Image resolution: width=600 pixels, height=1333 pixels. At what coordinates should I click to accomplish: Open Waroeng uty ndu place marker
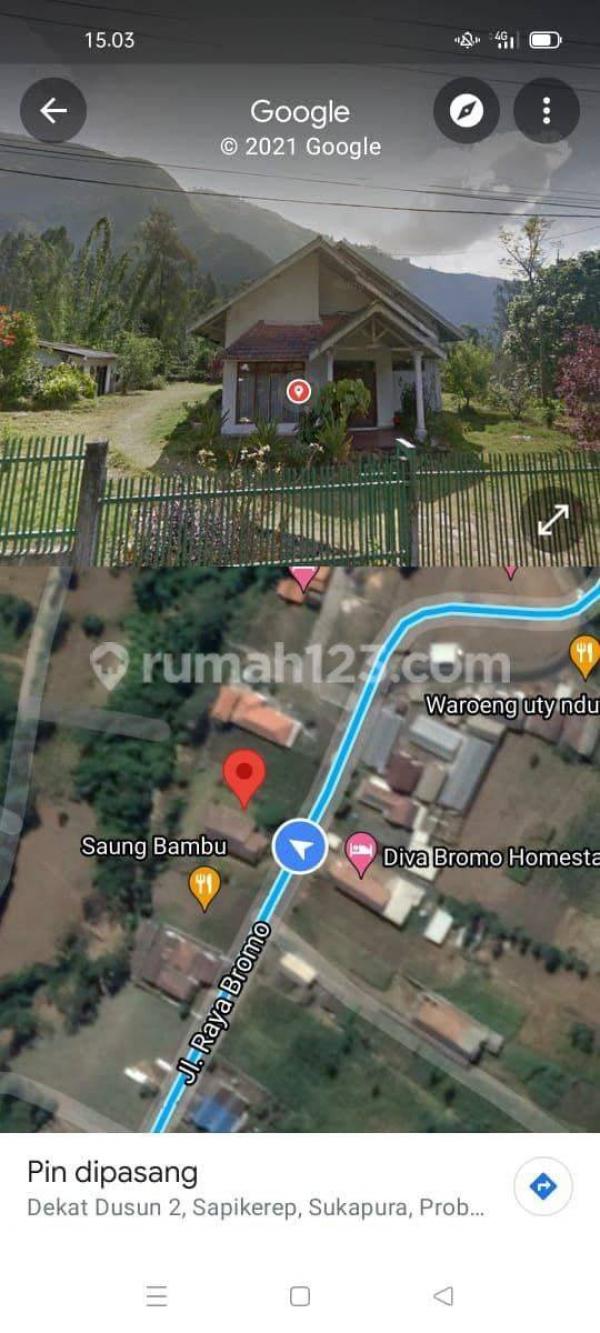584,653
